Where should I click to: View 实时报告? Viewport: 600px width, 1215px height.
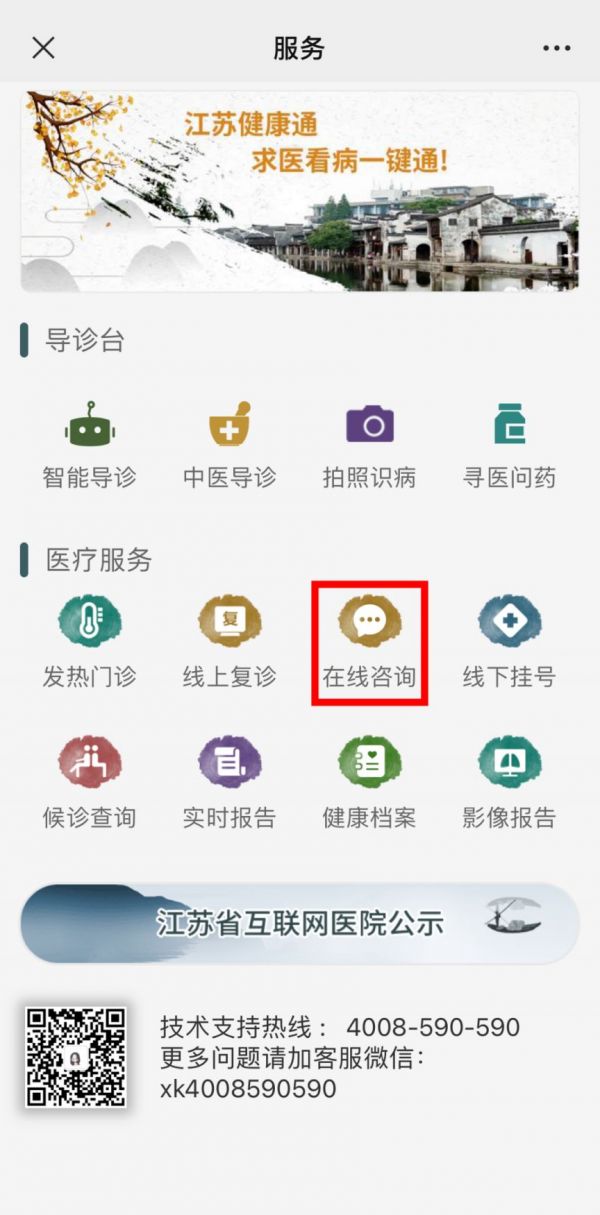229,783
